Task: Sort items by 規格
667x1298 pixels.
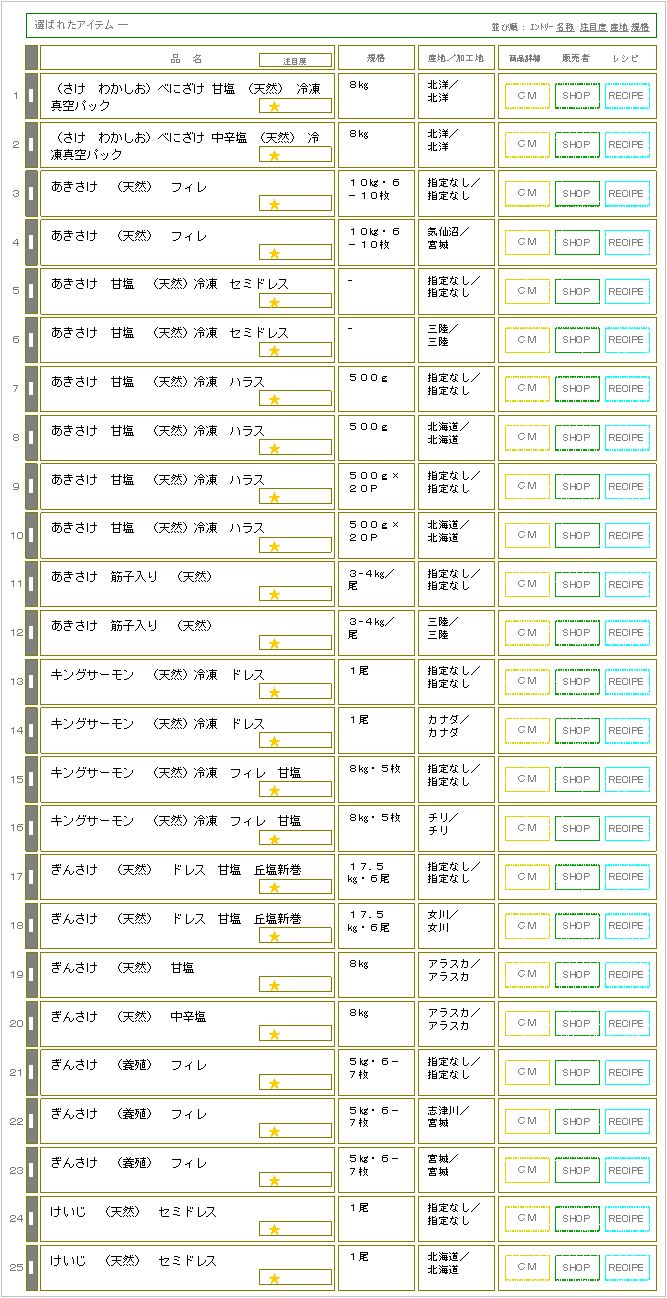Action: [x=641, y=27]
